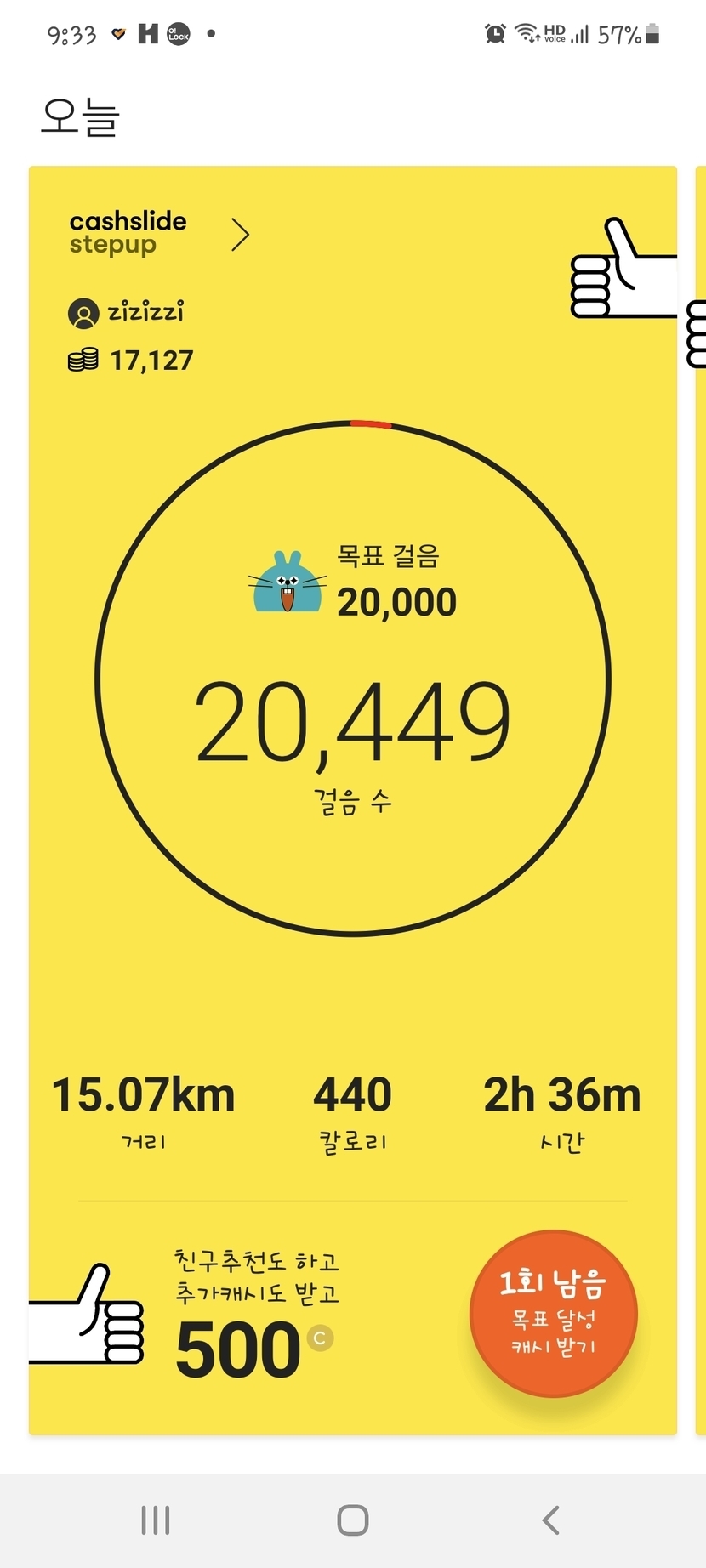706x1568 pixels.
Task: Open the zizizzi user profile
Action: [x=126, y=313]
